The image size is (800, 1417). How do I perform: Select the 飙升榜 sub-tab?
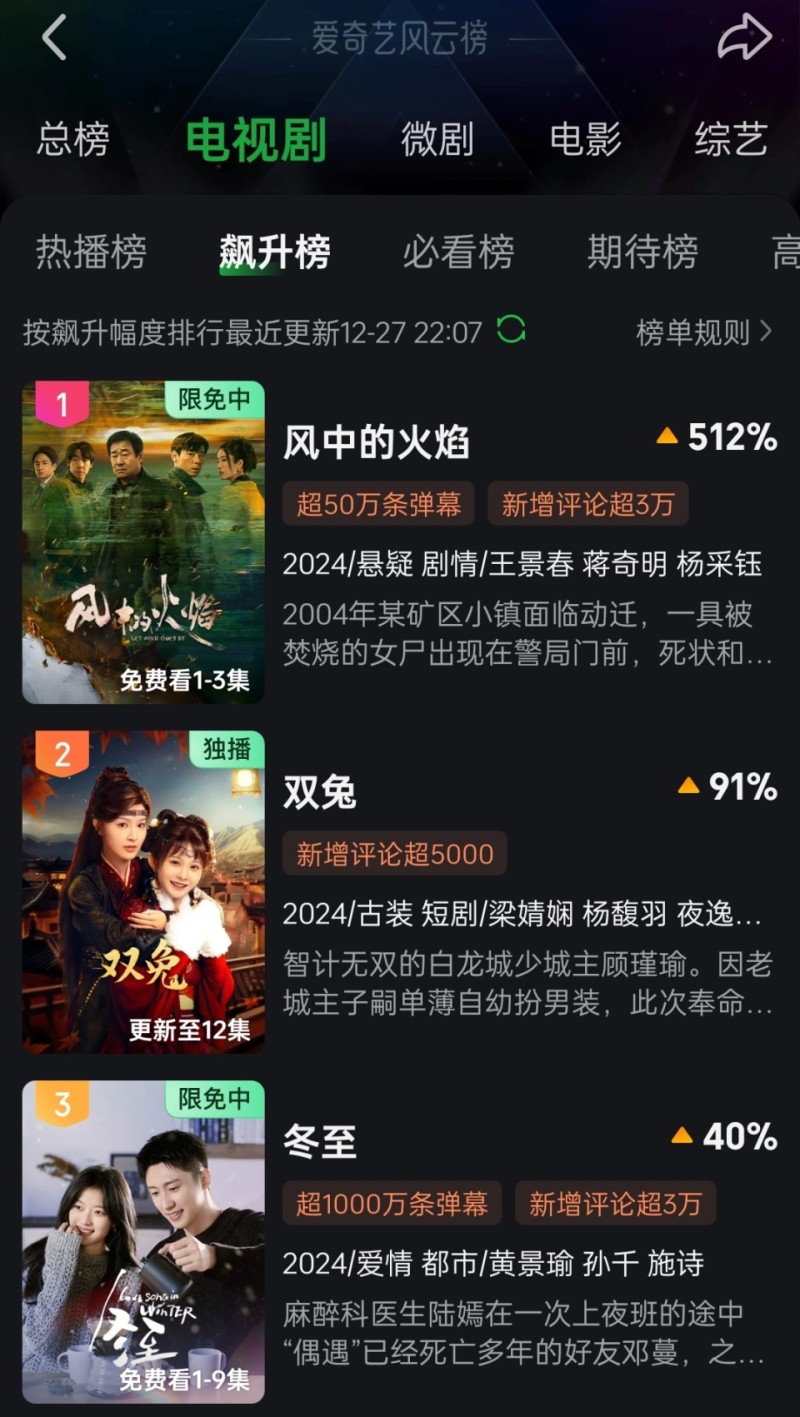275,252
